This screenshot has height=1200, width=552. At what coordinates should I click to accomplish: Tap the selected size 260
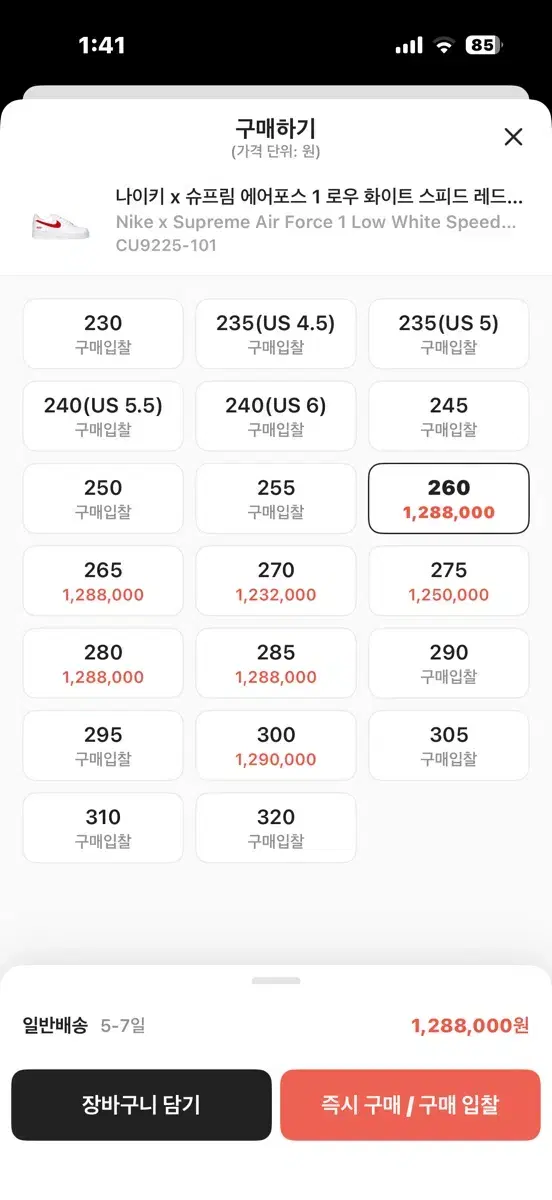(449, 499)
